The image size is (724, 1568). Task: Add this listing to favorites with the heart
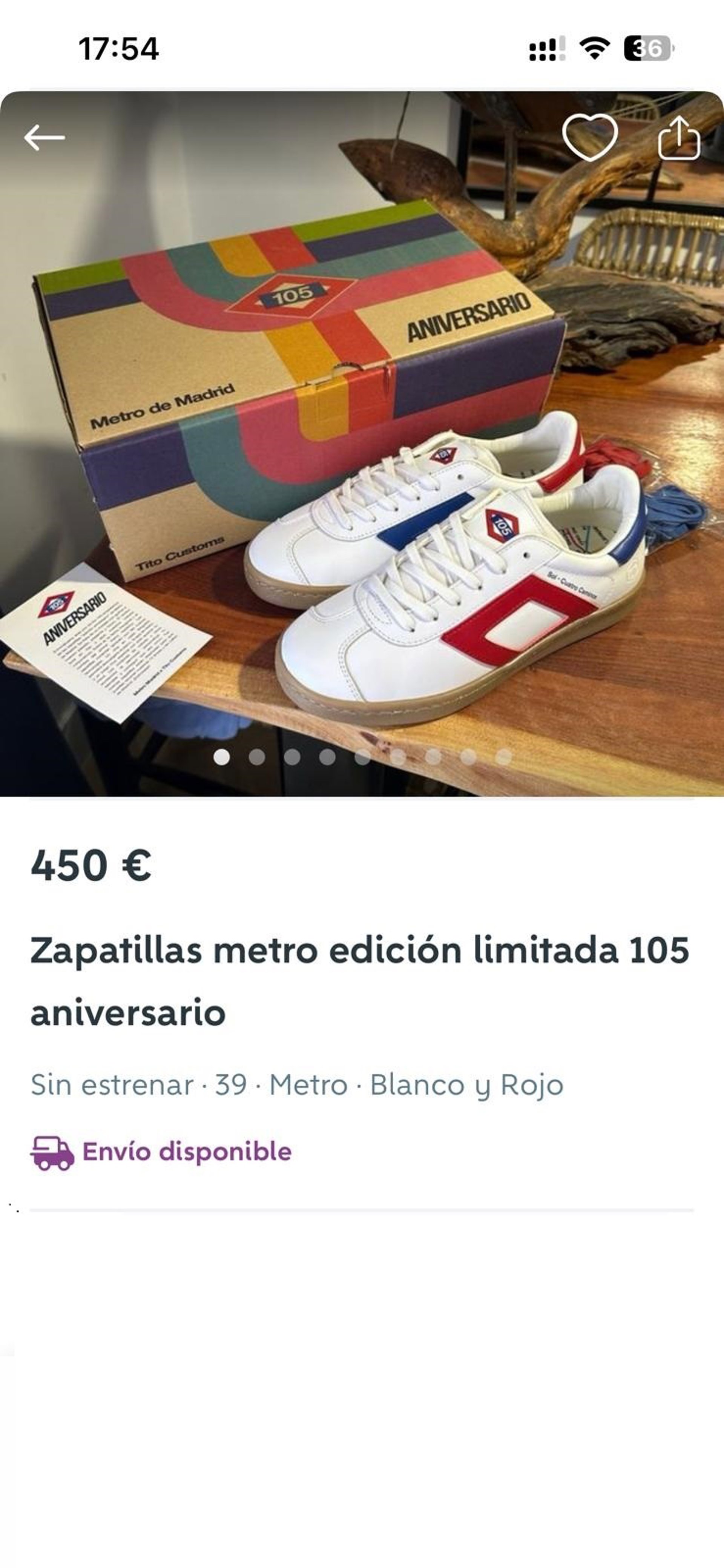[x=589, y=138]
